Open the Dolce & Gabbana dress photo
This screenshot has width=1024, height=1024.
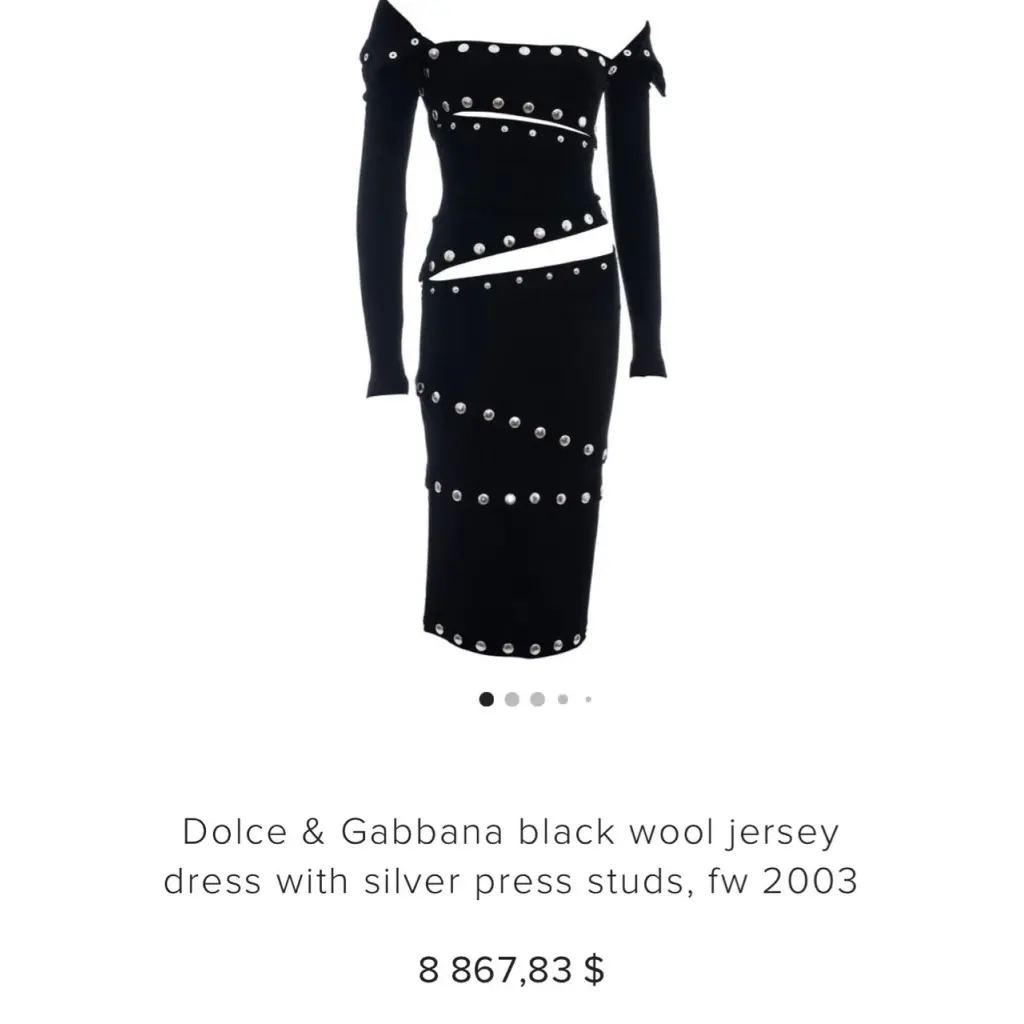point(510,330)
